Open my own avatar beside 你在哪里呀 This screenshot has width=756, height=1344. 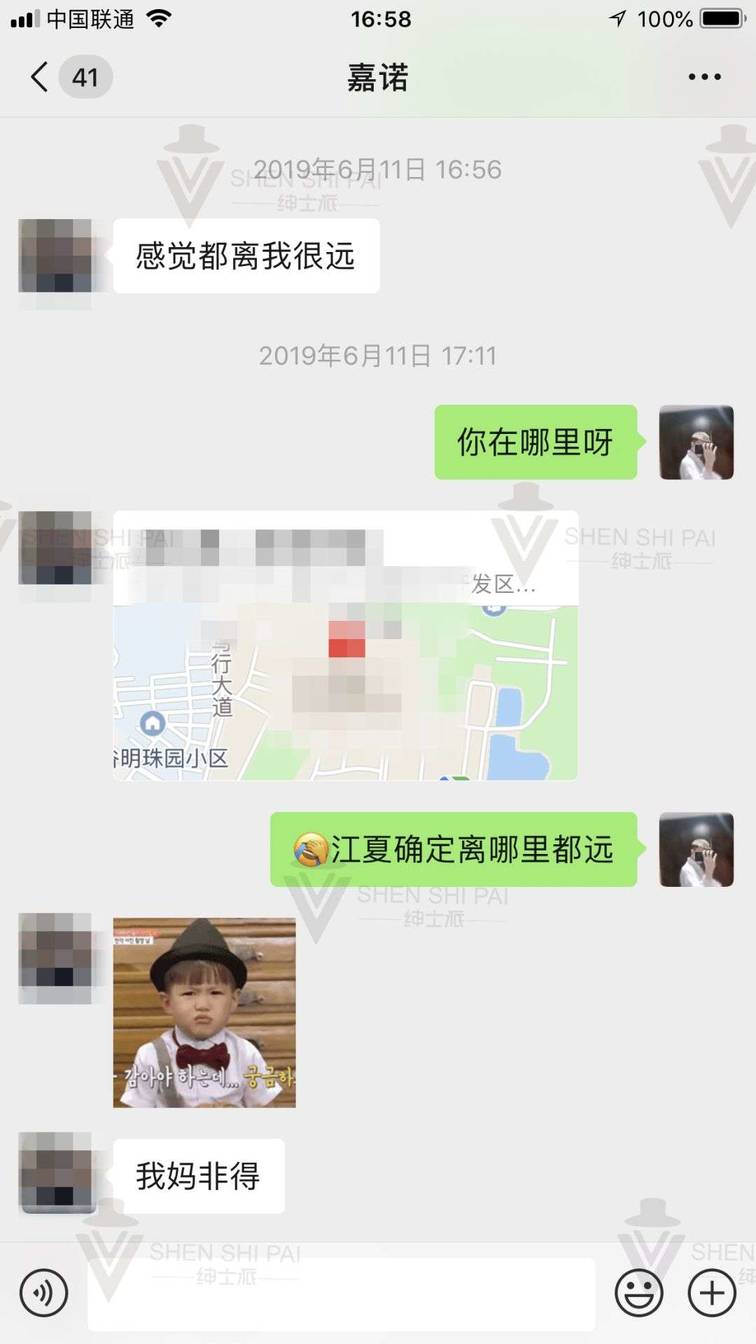point(696,442)
